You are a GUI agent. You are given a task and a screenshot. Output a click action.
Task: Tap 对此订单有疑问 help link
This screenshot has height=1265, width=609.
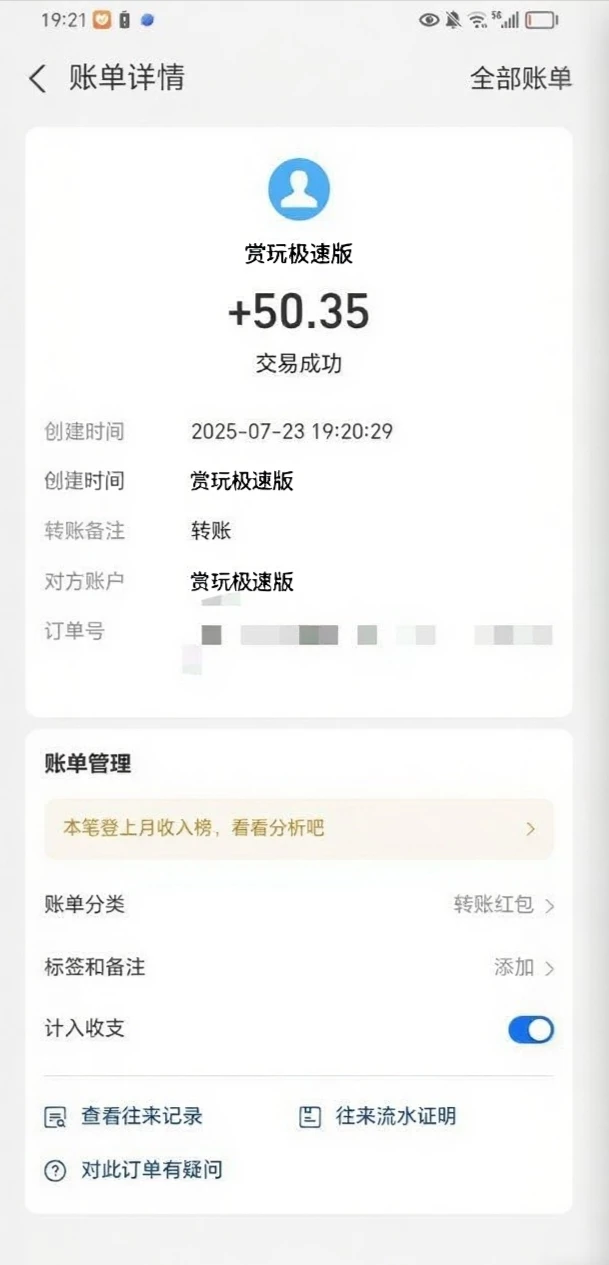coord(133,1169)
